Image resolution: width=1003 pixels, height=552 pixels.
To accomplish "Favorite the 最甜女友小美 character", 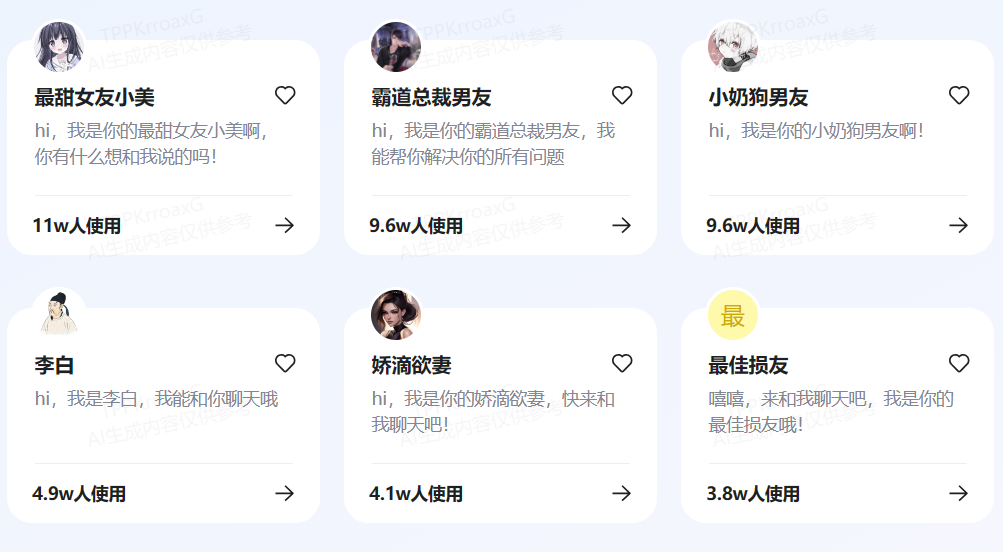I will (285, 96).
